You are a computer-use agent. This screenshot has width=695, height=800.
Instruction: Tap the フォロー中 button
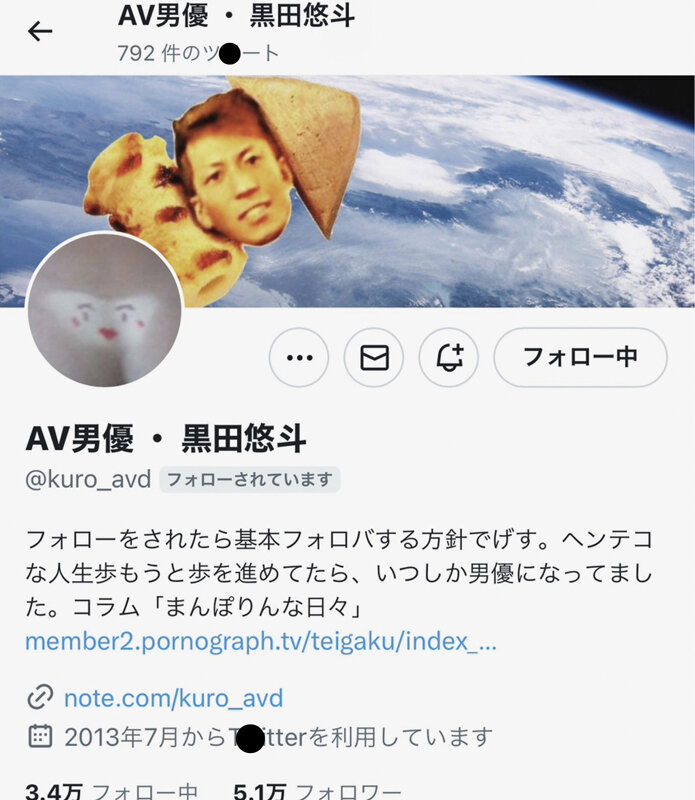pos(580,357)
